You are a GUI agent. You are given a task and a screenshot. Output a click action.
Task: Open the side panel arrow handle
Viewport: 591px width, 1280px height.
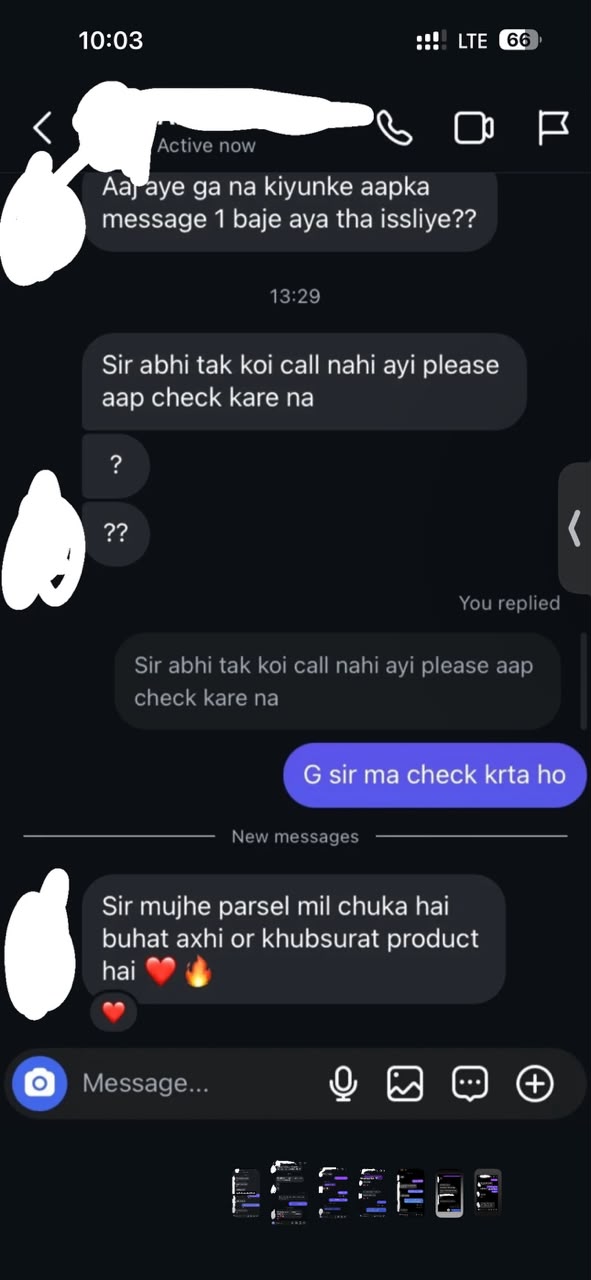point(575,528)
